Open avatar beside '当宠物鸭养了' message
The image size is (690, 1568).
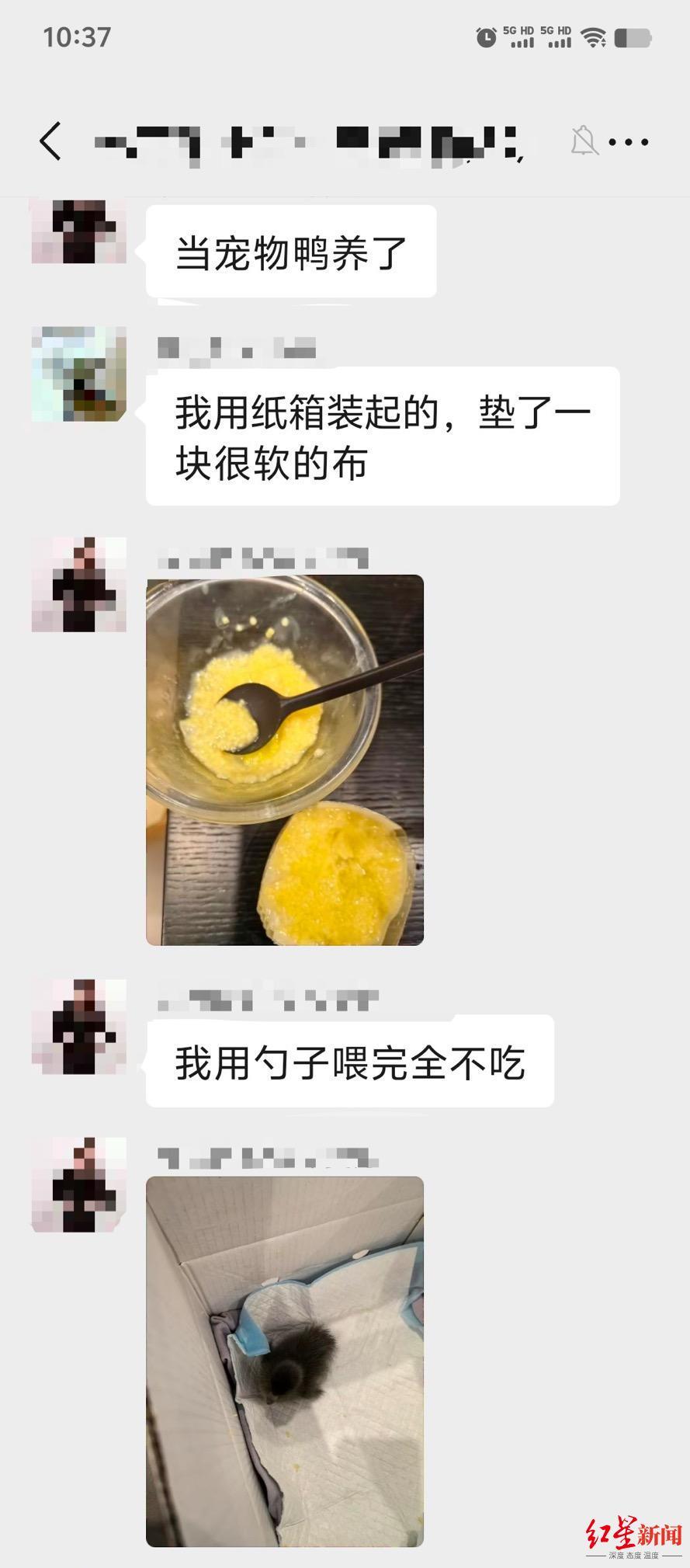78,231
